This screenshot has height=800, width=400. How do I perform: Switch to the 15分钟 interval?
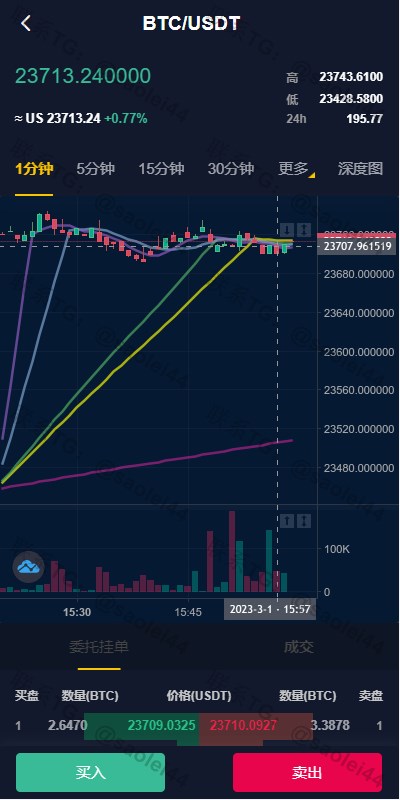(x=161, y=169)
